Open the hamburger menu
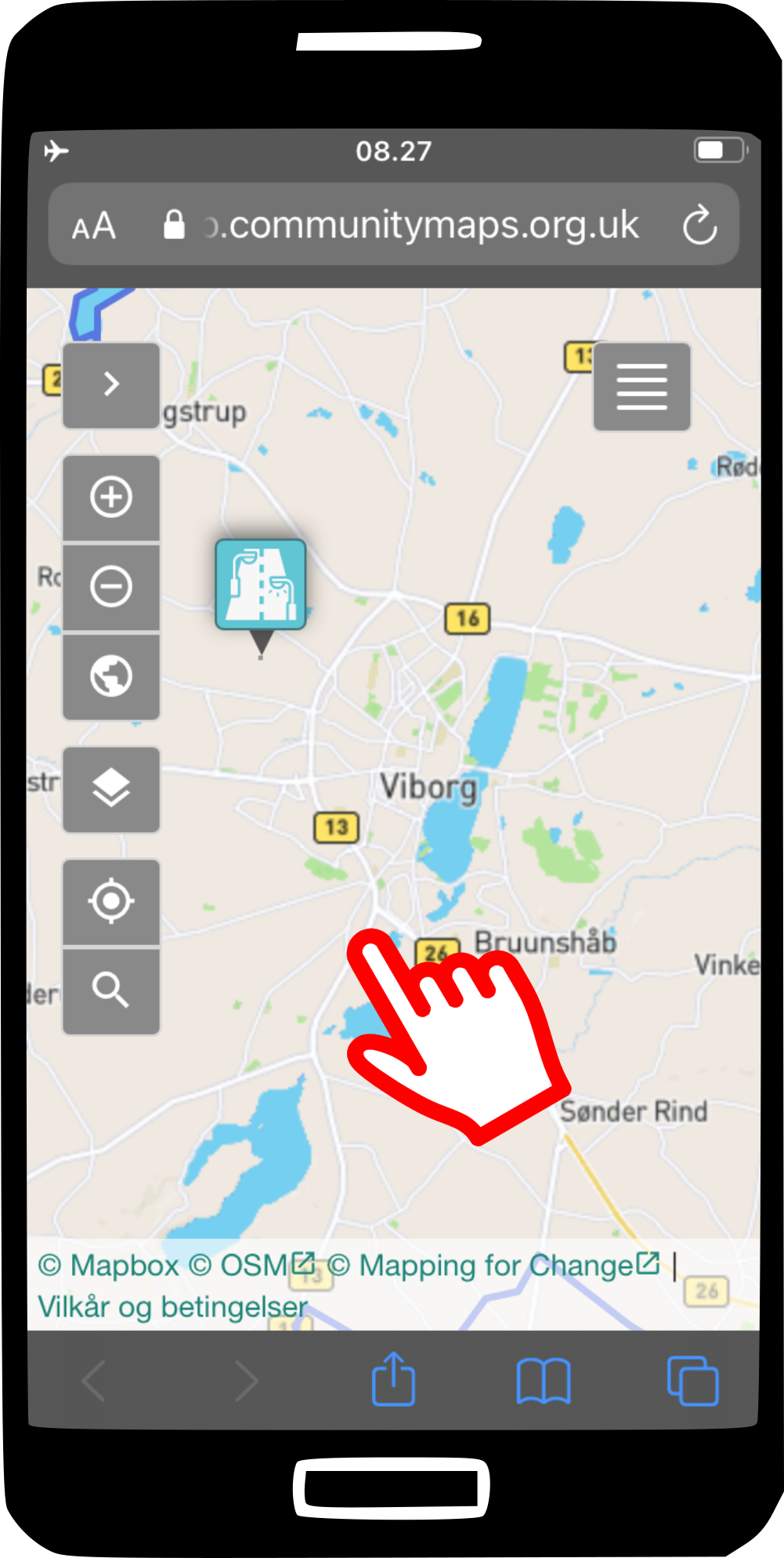 pos(641,386)
